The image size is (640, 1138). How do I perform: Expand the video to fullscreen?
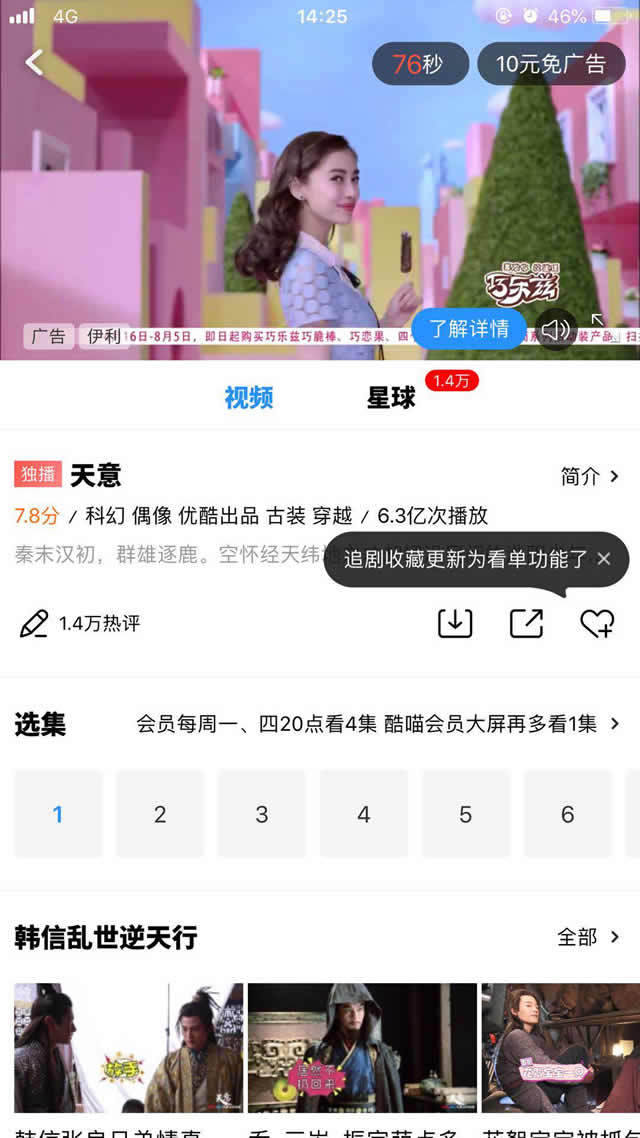[x=598, y=321]
